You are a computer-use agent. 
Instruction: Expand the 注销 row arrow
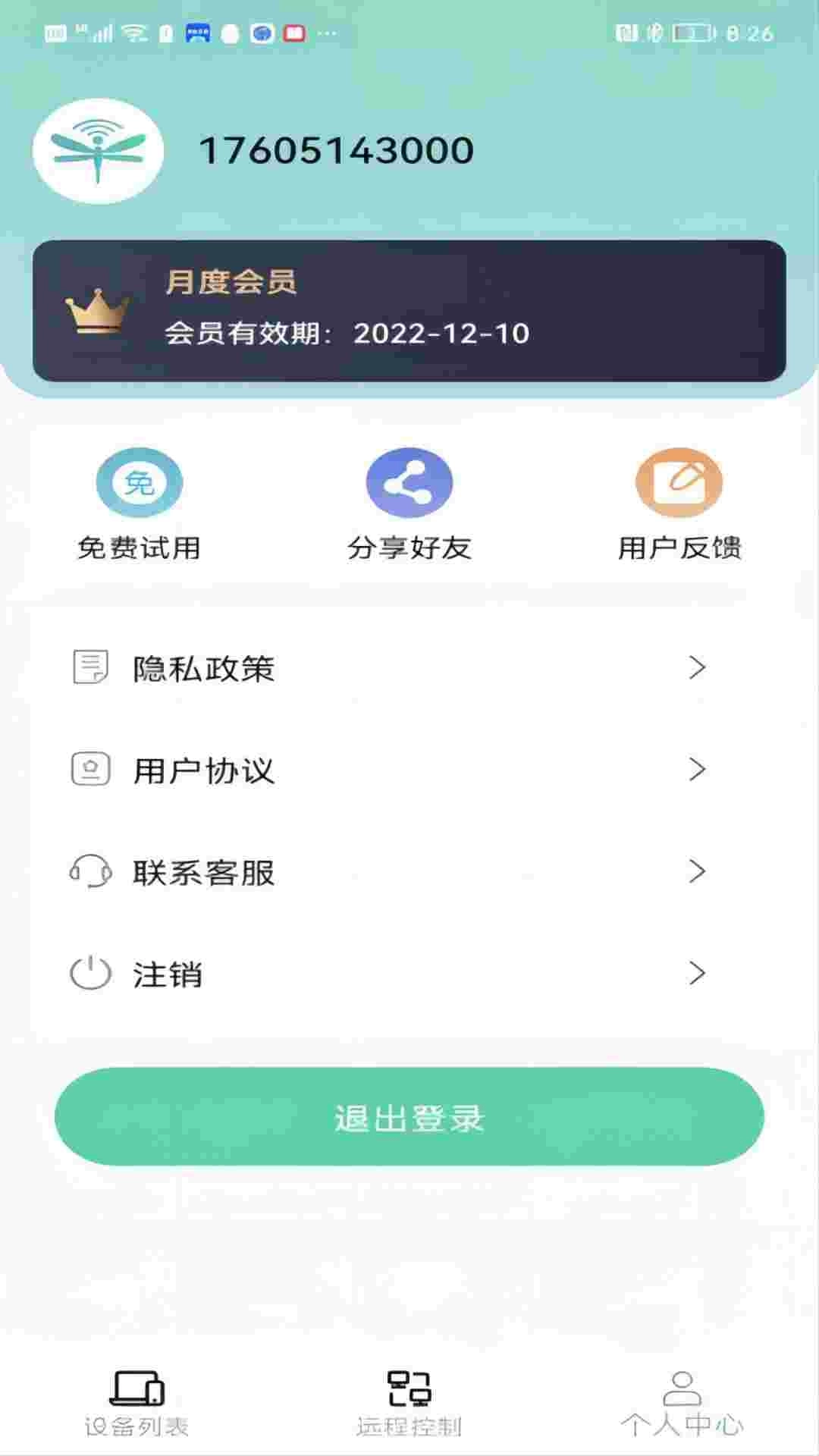coord(695,974)
